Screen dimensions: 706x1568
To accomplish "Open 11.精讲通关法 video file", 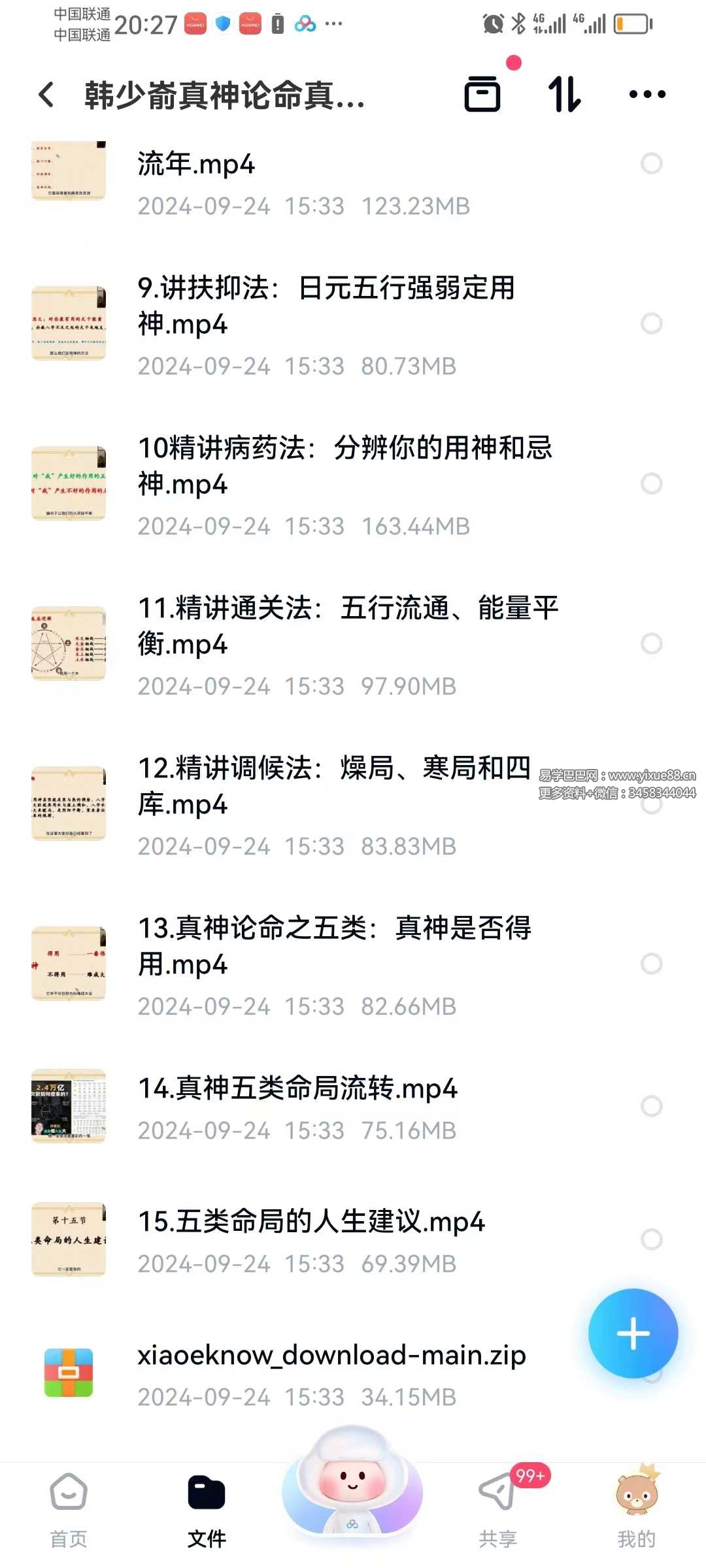I will (x=346, y=626).
